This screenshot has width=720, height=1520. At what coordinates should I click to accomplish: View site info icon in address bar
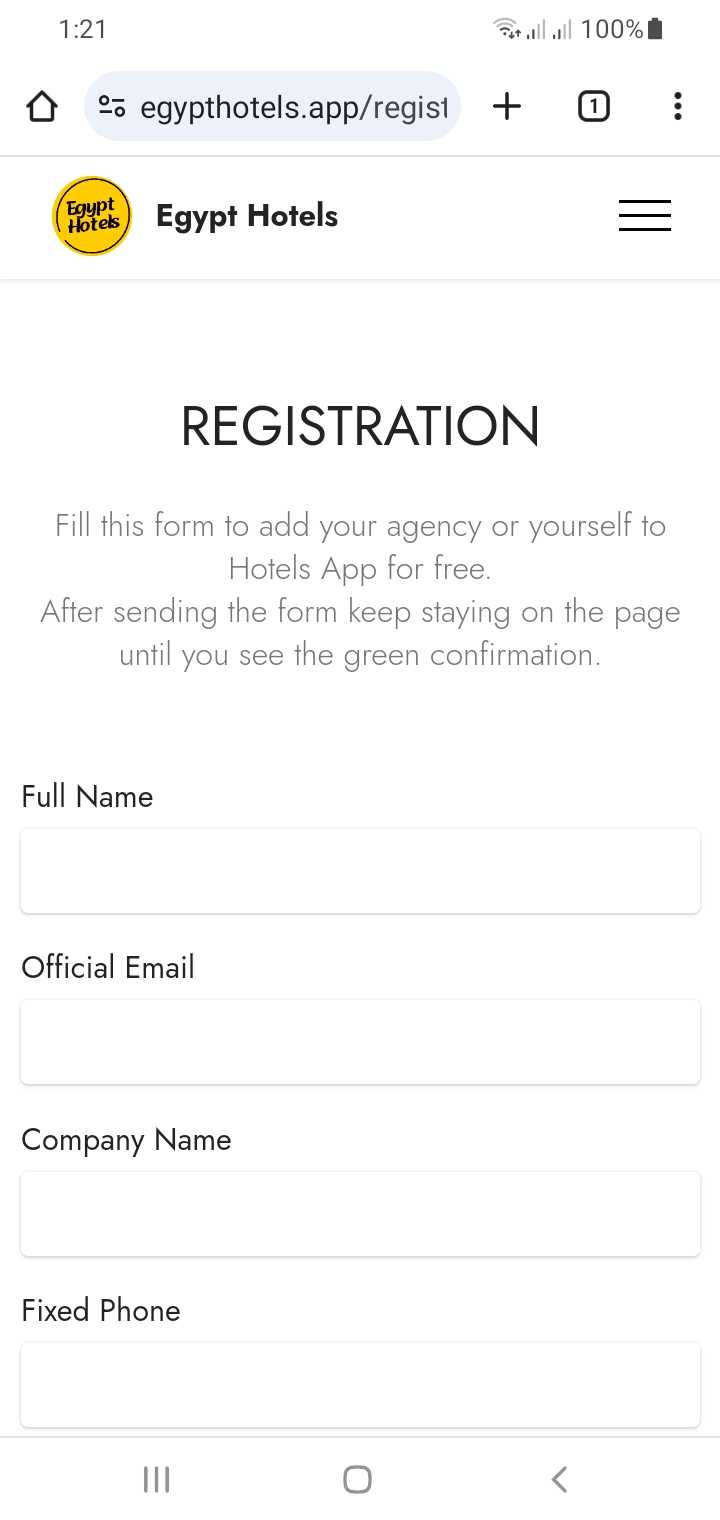coord(112,106)
